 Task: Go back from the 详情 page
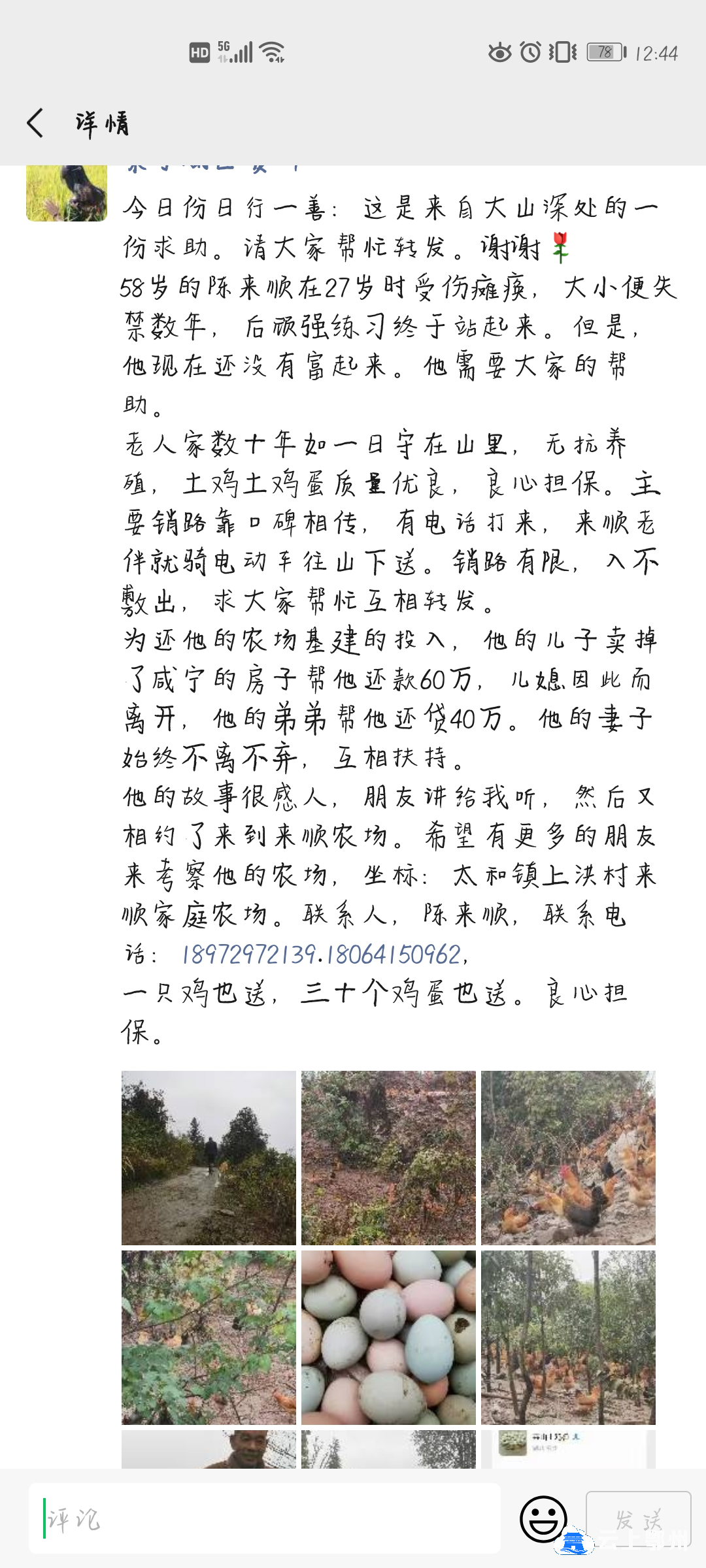point(35,123)
